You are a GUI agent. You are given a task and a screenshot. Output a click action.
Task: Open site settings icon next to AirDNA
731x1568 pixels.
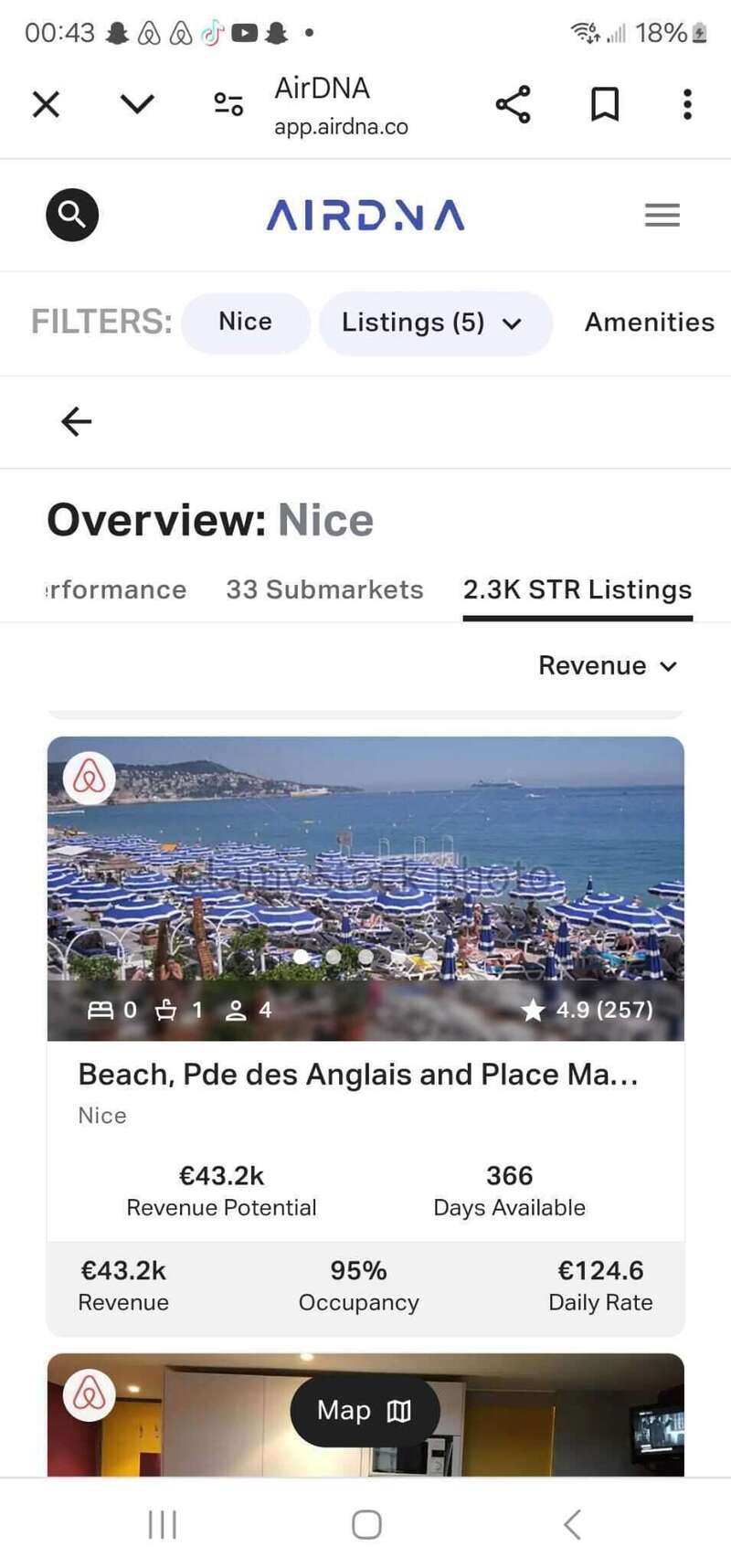228,104
